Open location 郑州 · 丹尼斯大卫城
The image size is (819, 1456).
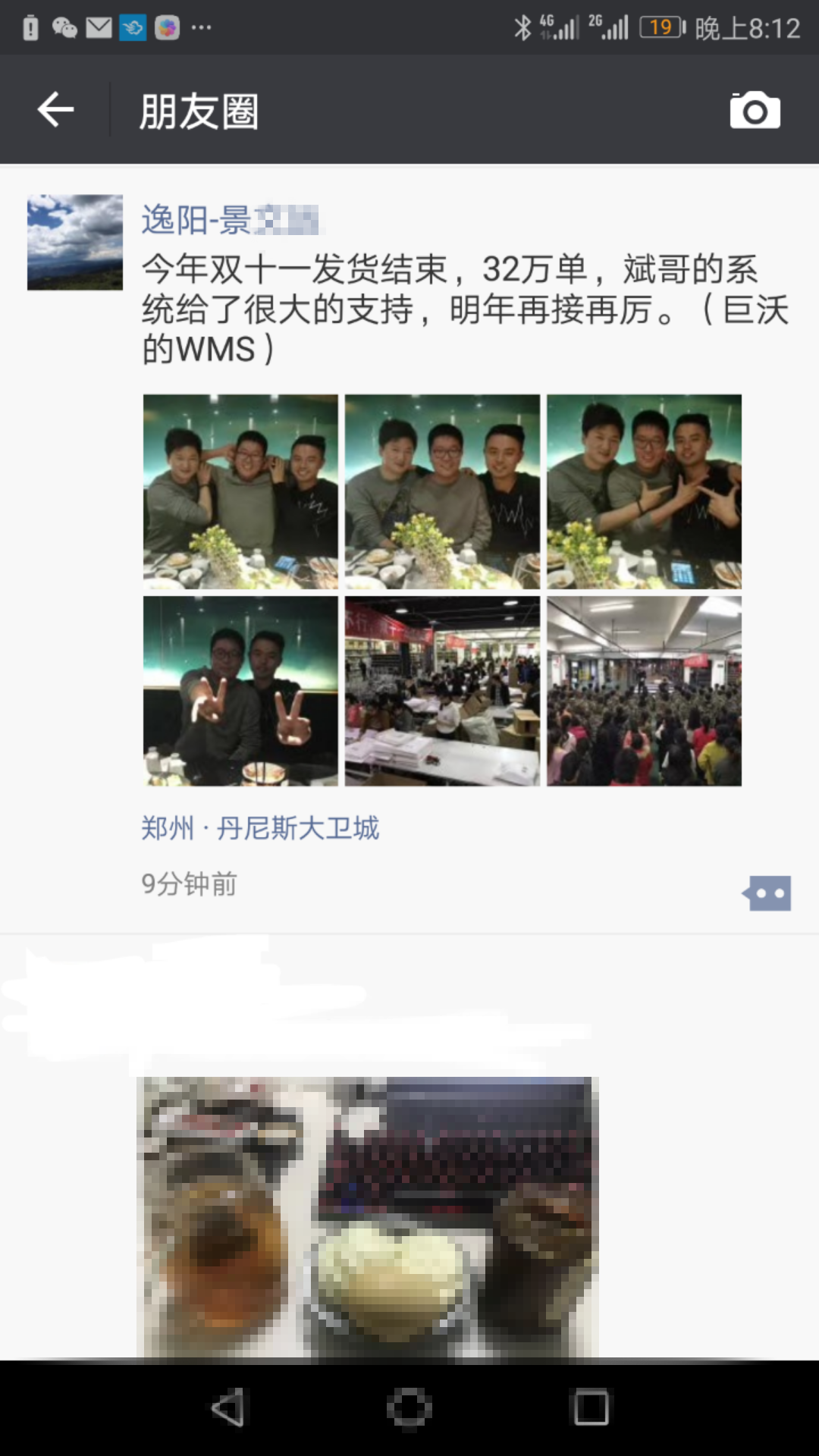[260, 827]
